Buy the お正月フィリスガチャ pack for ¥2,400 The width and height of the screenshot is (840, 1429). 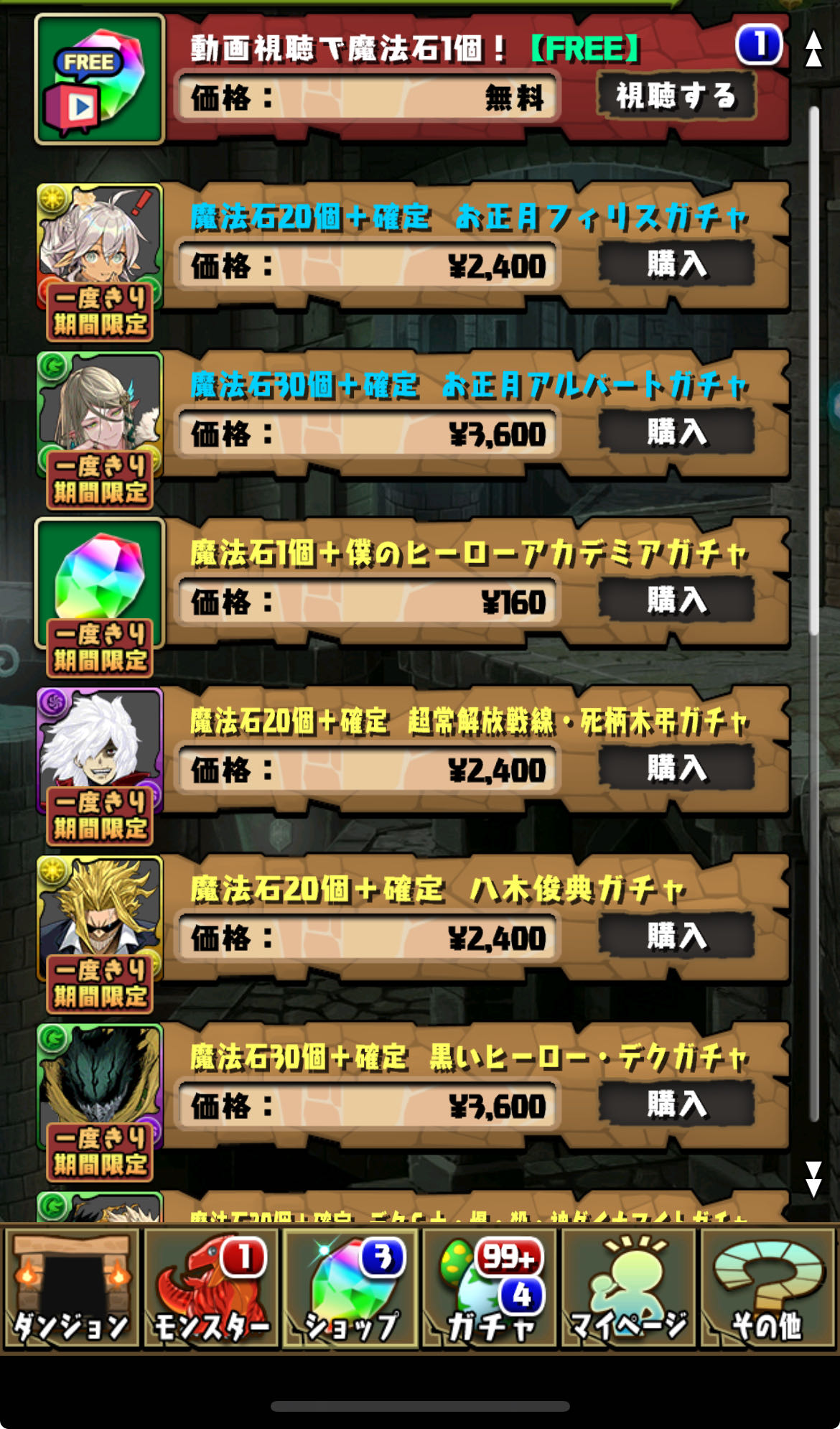coord(676,264)
